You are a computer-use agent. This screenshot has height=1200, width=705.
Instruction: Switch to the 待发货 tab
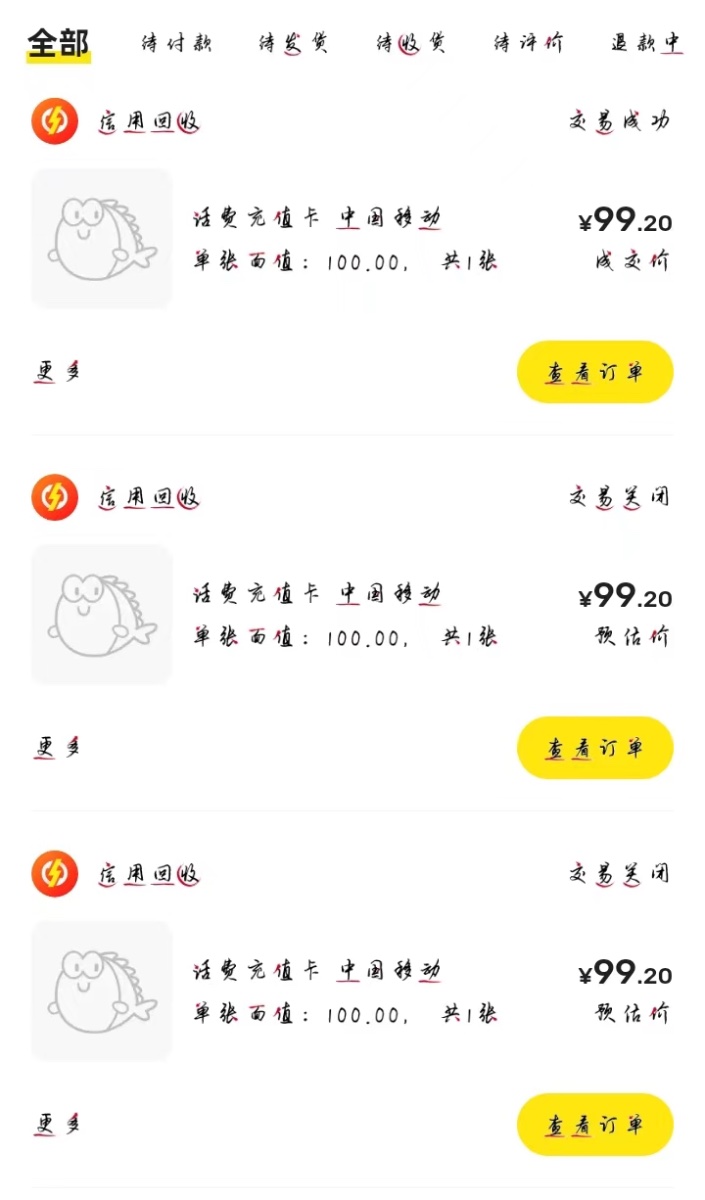293,43
